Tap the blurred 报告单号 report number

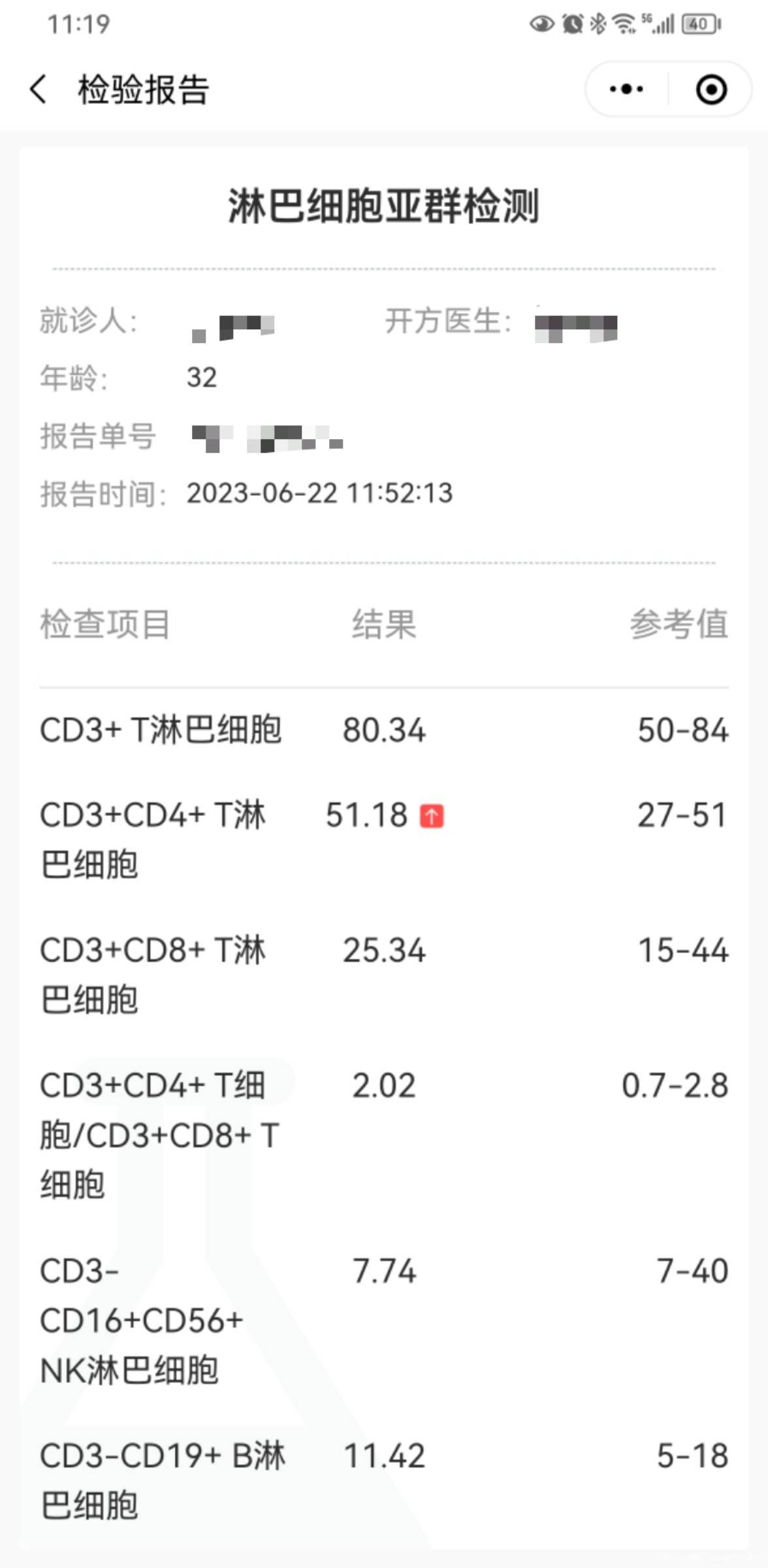[269, 436]
